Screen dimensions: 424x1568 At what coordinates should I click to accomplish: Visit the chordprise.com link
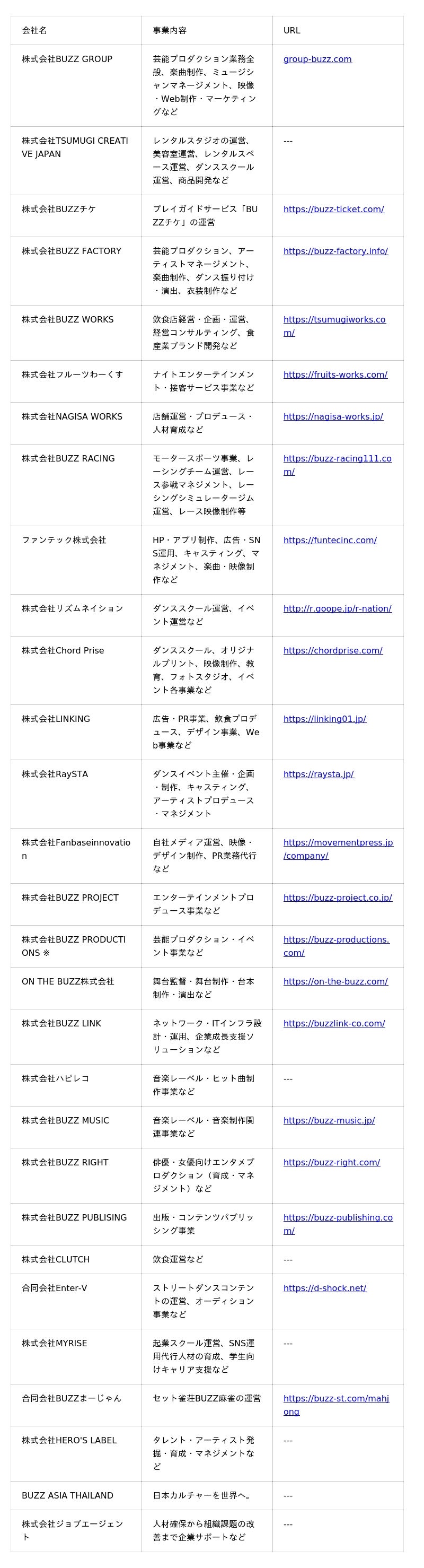pos(333,650)
